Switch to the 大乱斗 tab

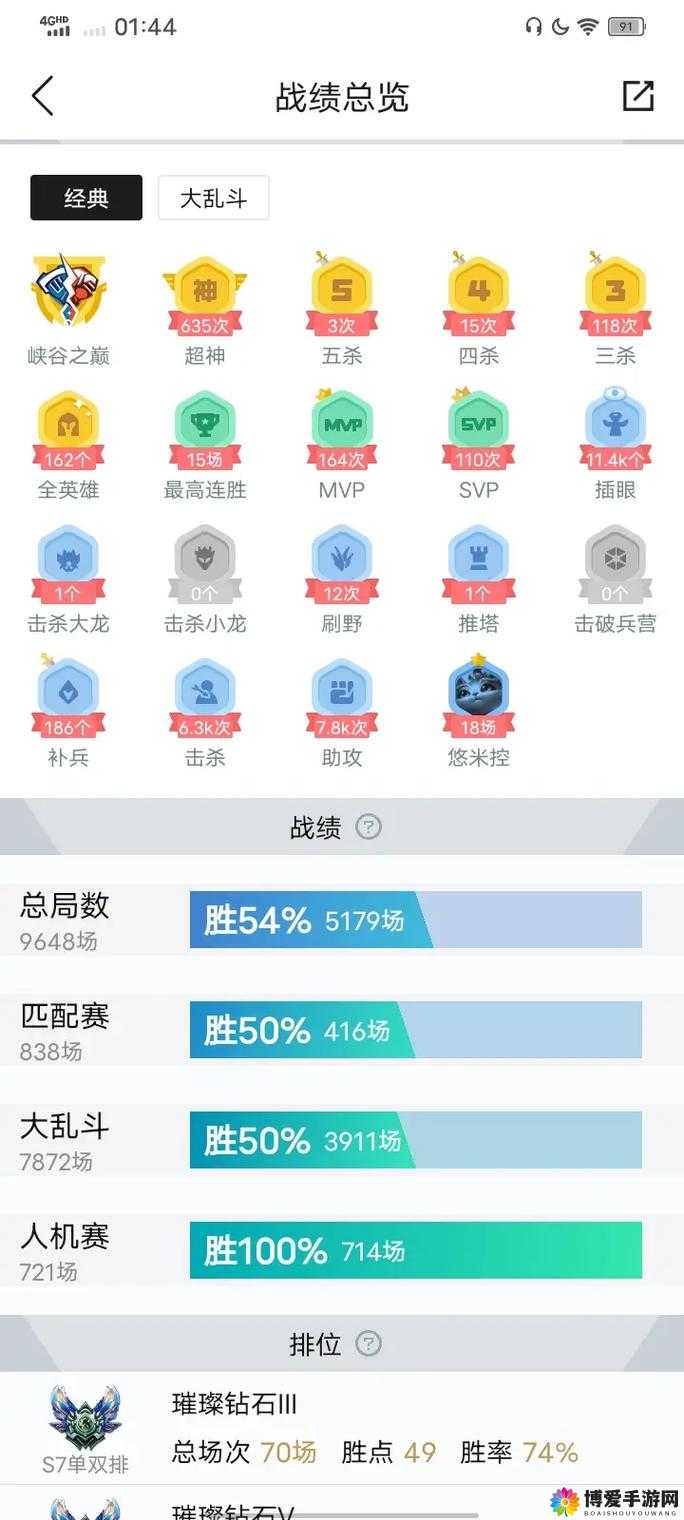[213, 198]
